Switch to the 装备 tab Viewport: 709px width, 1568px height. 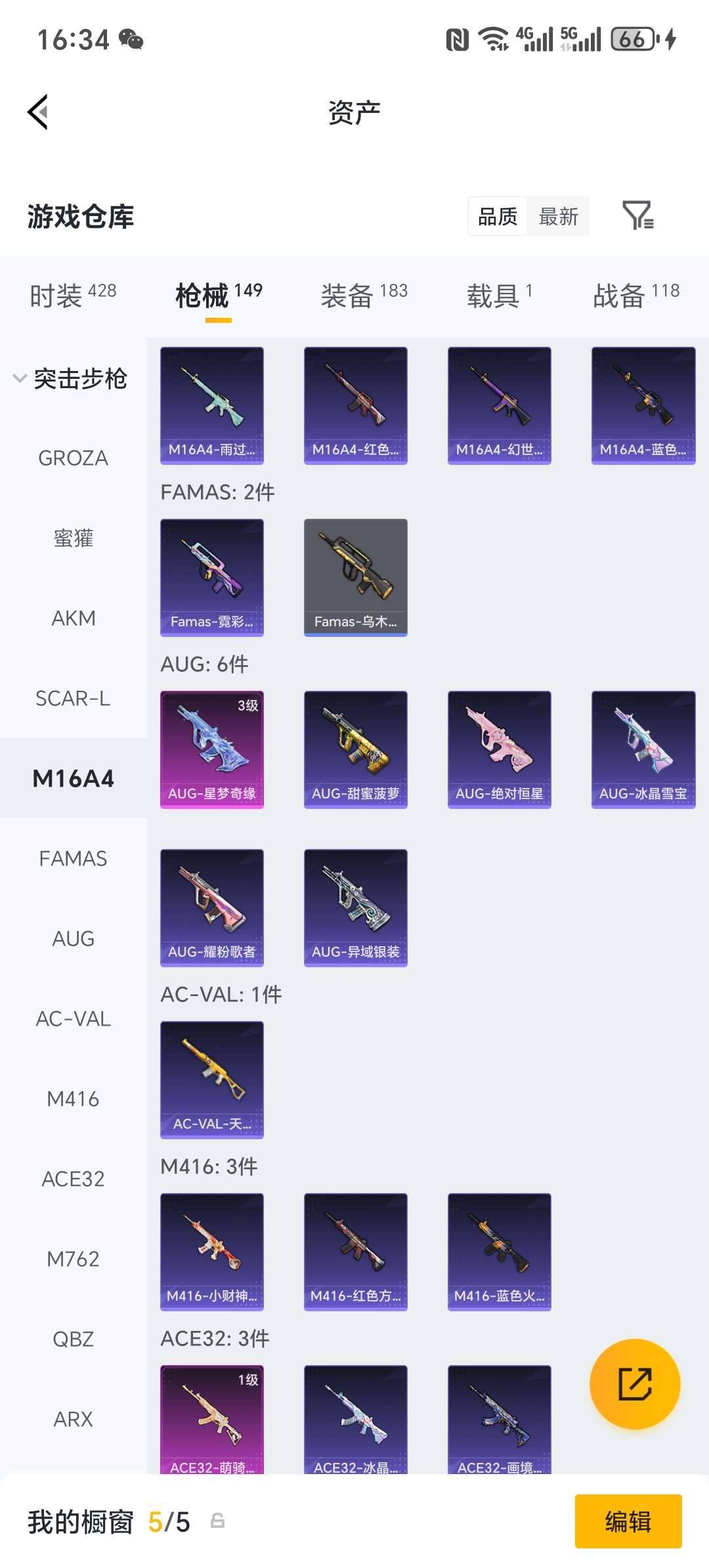point(364,295)
